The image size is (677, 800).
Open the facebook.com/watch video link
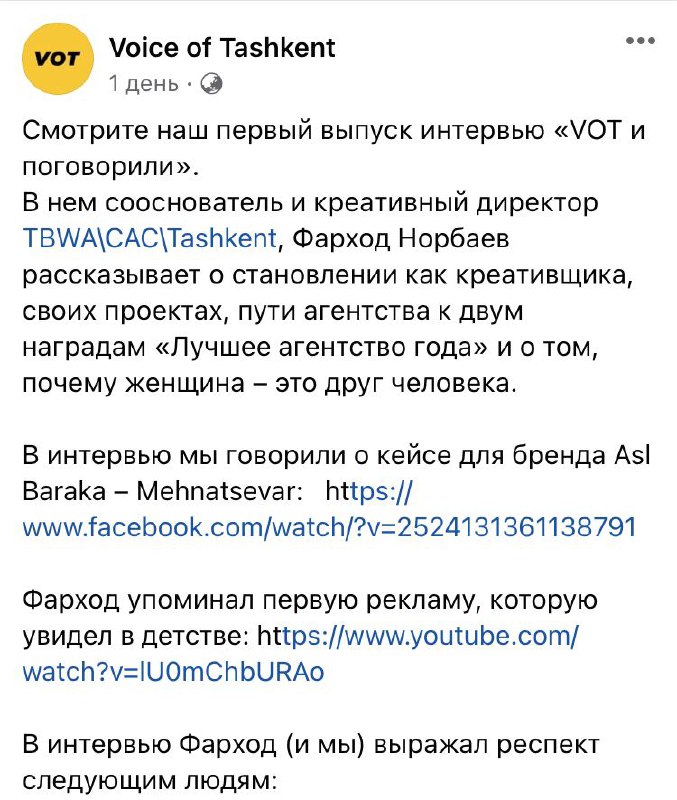click(x=329, y=525)
